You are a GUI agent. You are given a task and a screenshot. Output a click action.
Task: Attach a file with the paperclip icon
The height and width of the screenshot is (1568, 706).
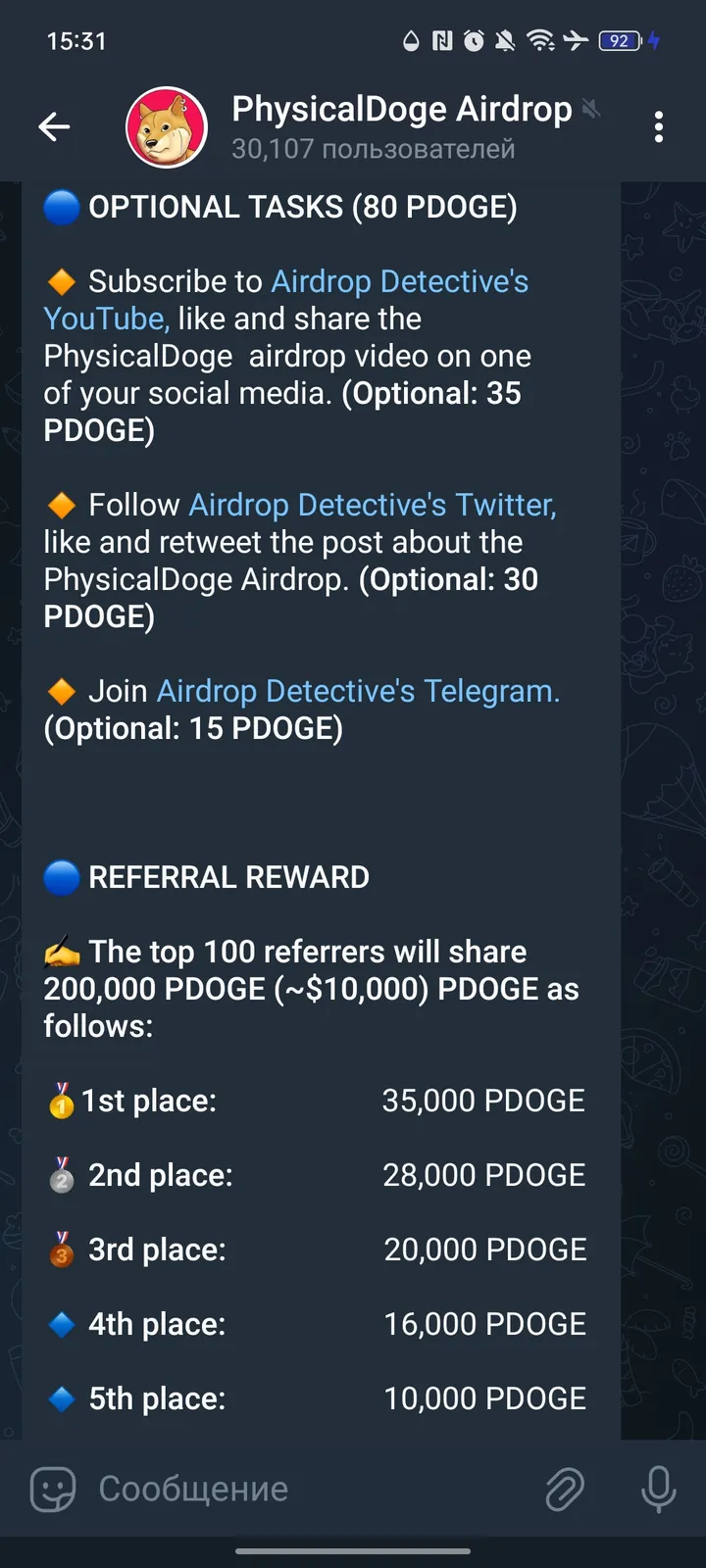click(566, 1489)
